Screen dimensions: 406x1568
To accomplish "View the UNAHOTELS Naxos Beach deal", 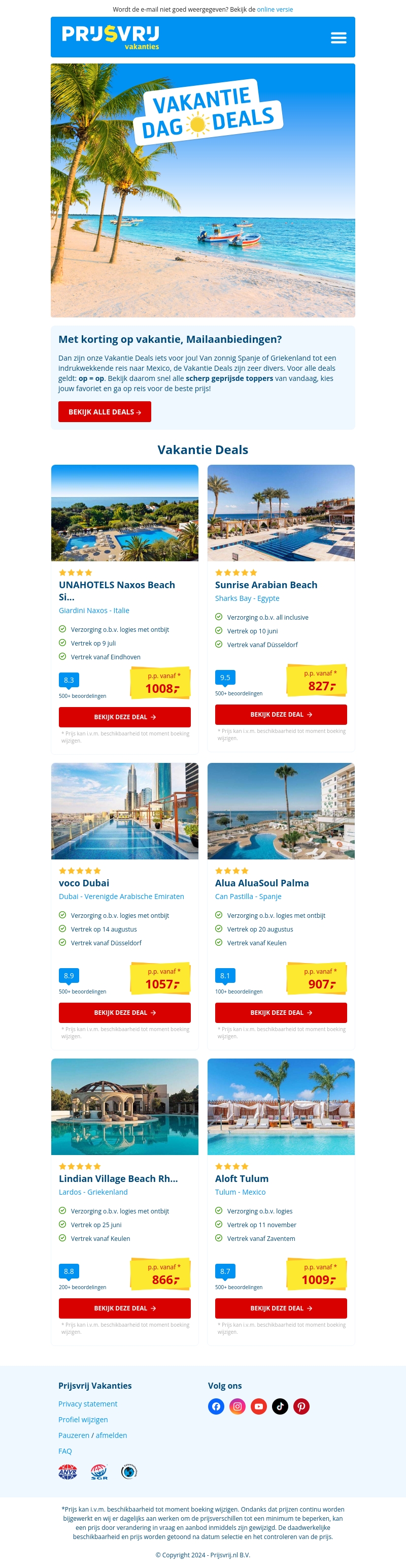I will click(125, 716).
